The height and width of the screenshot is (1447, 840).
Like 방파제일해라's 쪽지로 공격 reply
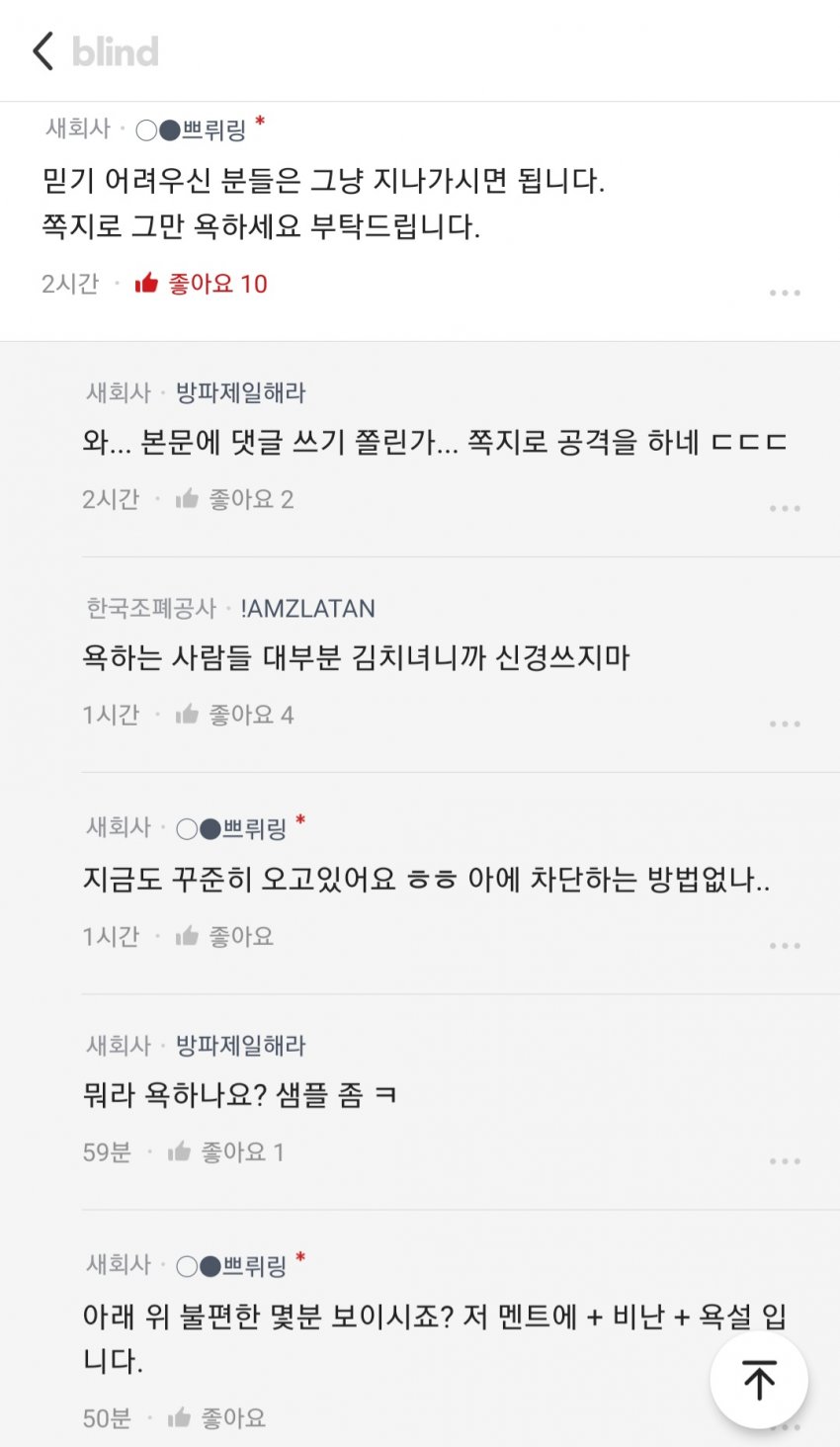(x=235, y=499)
